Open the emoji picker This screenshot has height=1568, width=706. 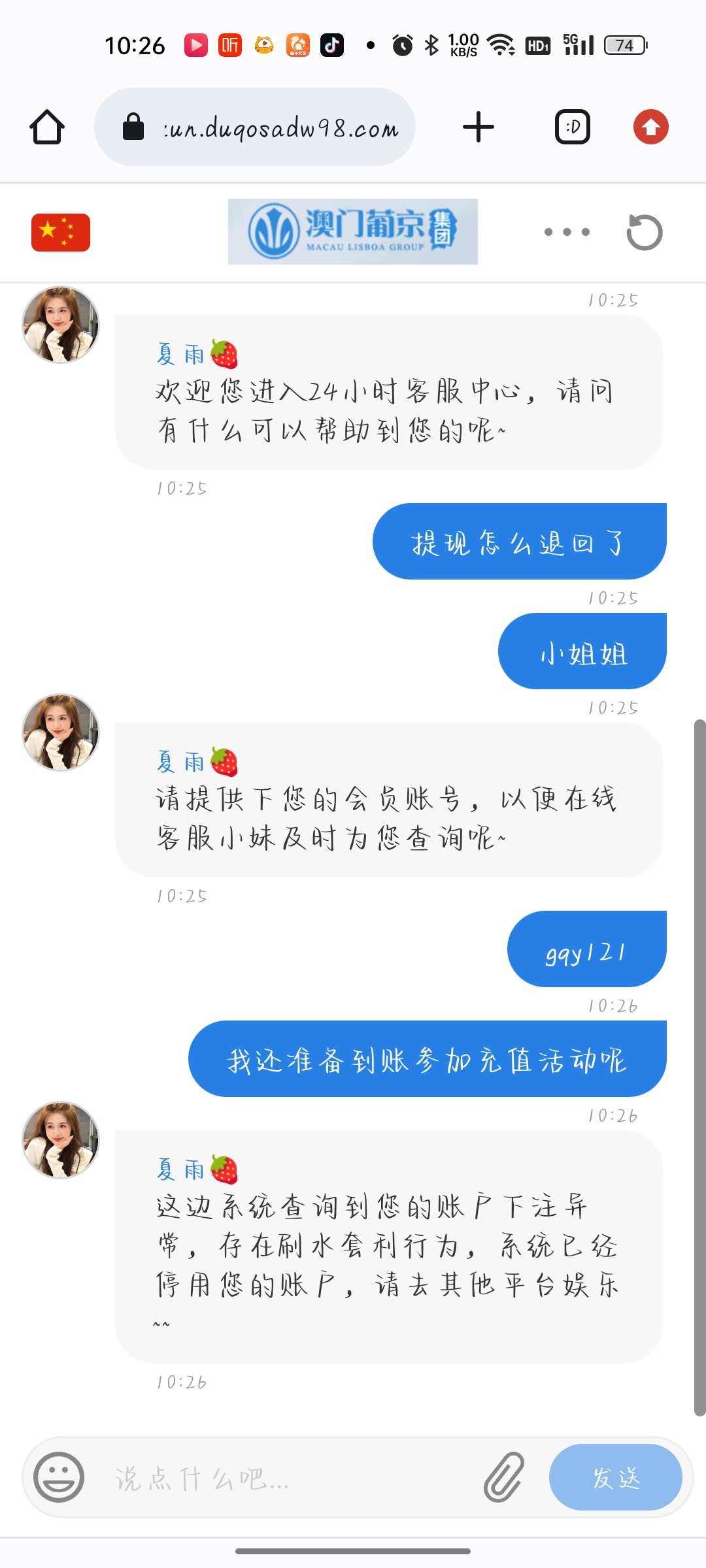pos(59,1477)
